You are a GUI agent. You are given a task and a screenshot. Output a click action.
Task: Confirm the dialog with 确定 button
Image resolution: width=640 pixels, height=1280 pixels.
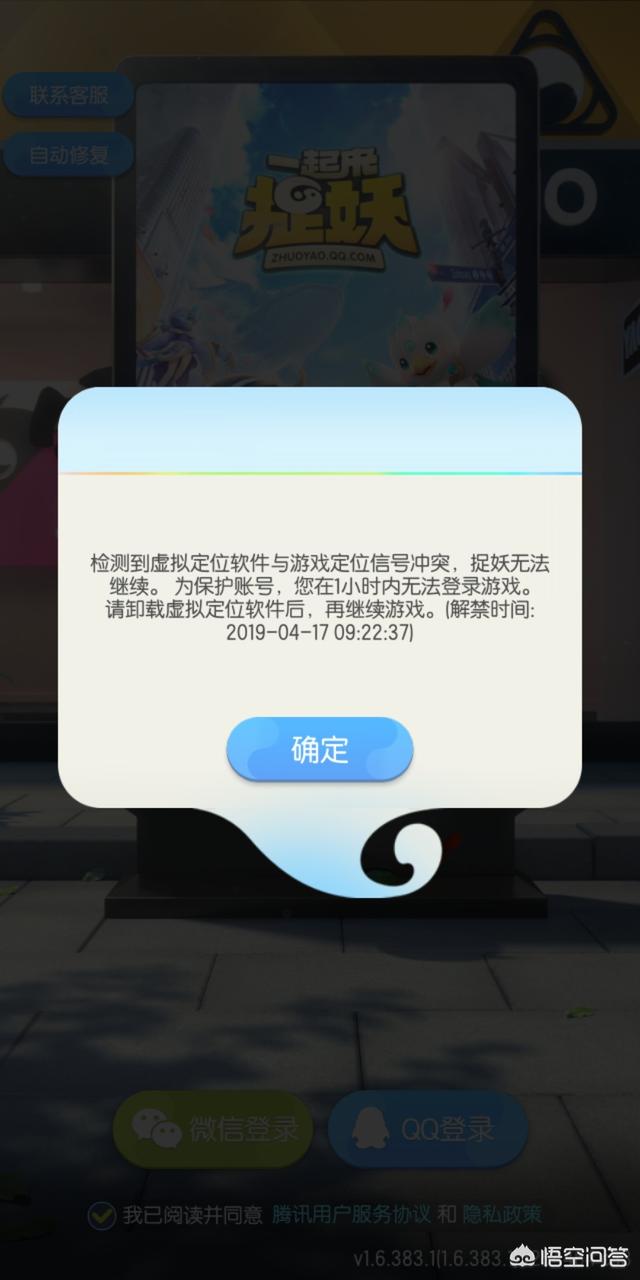(320, 750)
